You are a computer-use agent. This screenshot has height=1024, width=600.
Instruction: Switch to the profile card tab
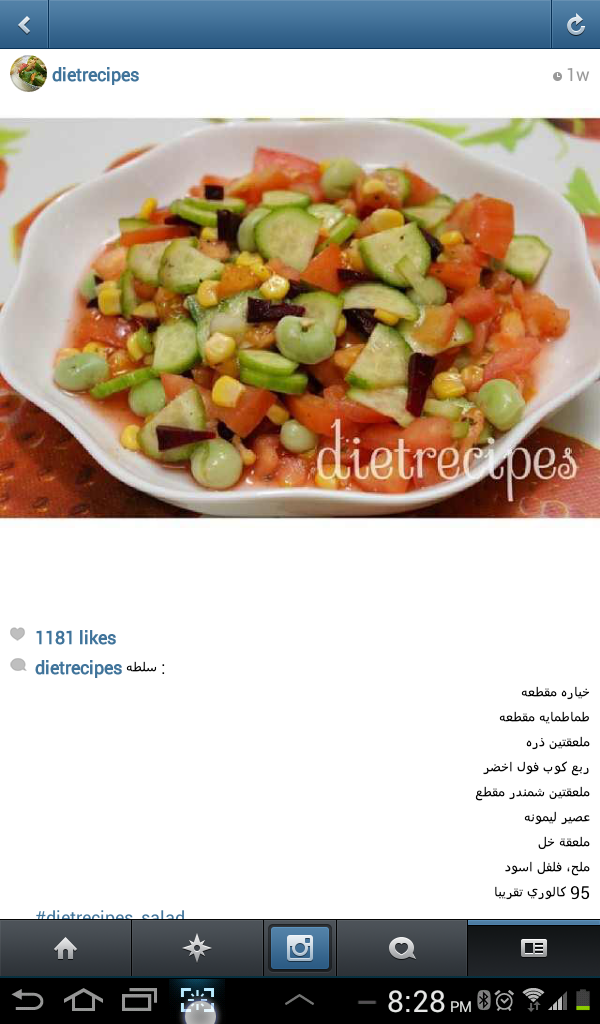point(533,948)
